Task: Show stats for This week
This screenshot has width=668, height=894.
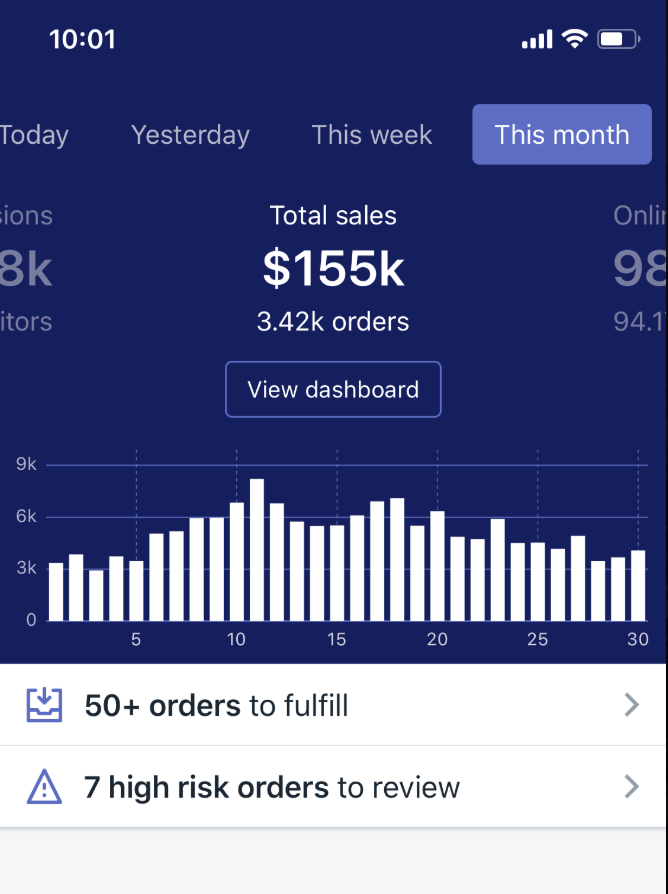Action: [x=372, y=134]
